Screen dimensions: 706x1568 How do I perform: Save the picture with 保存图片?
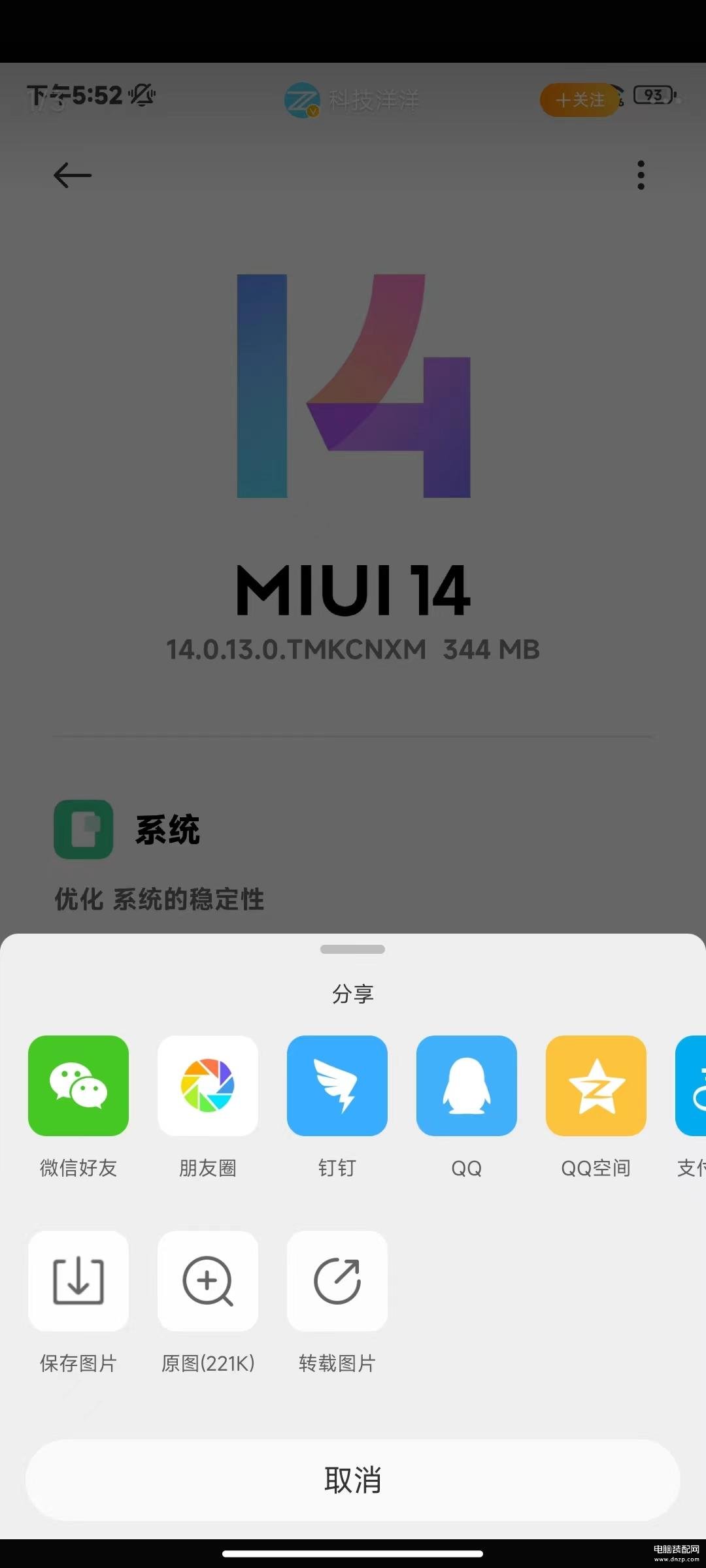pos(78,1281)
